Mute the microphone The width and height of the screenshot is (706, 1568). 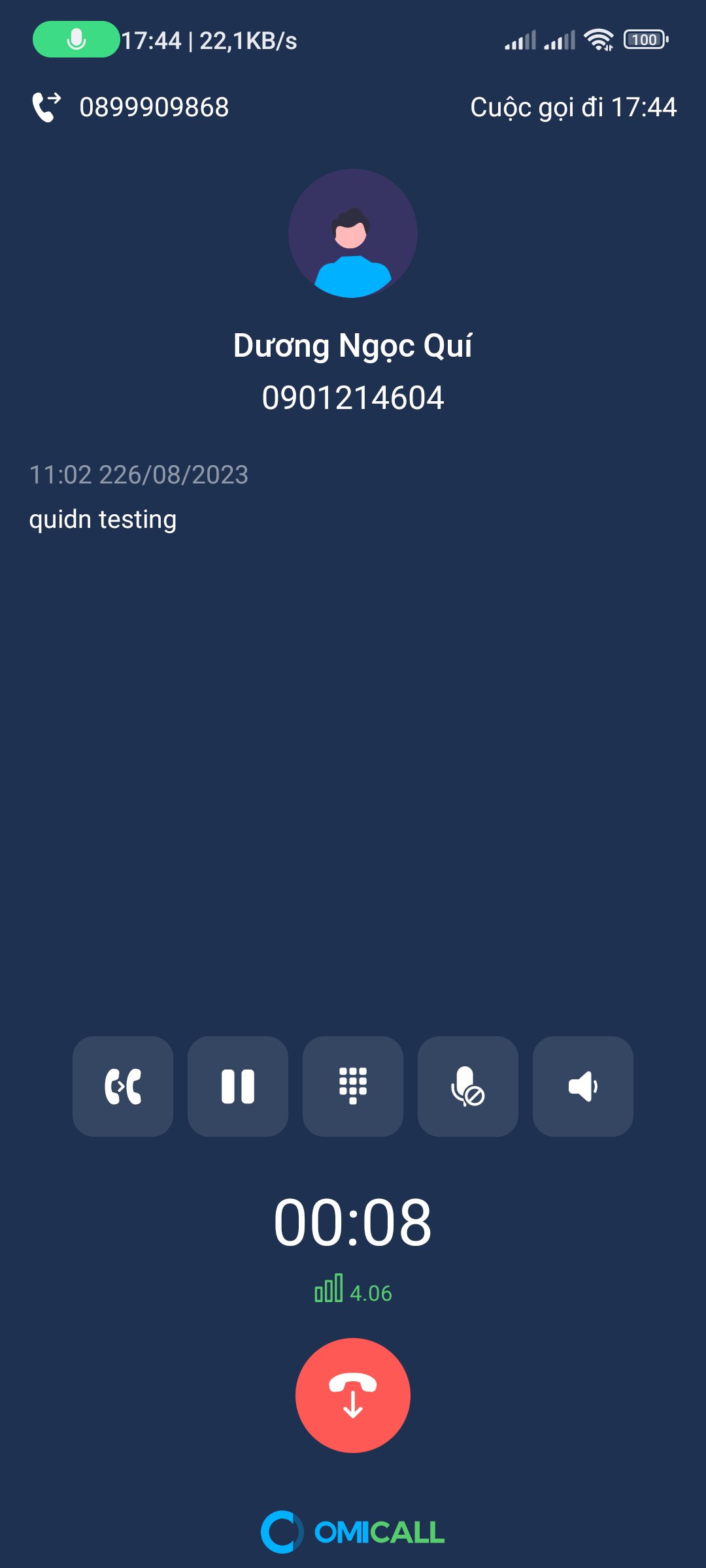click(x=468, y=1086)
